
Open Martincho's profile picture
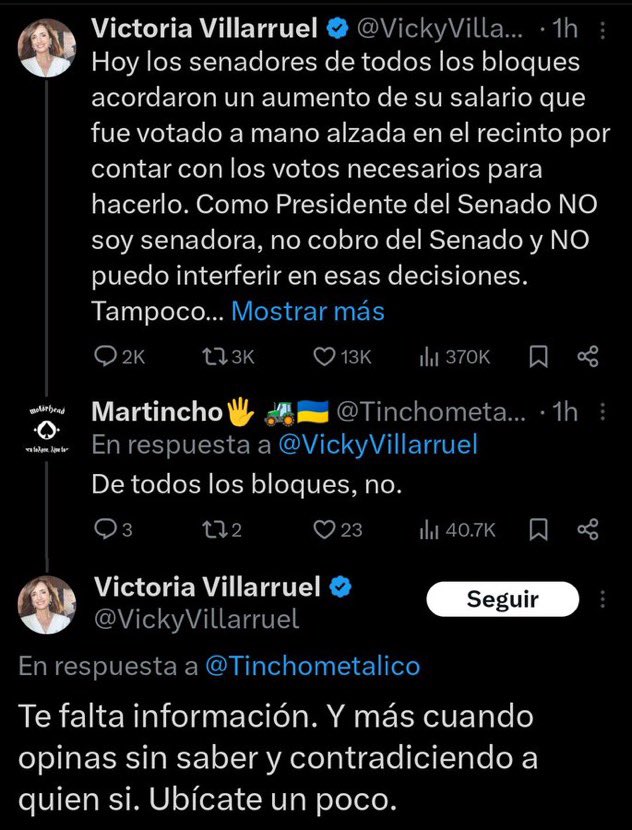(x=47, y=430)
